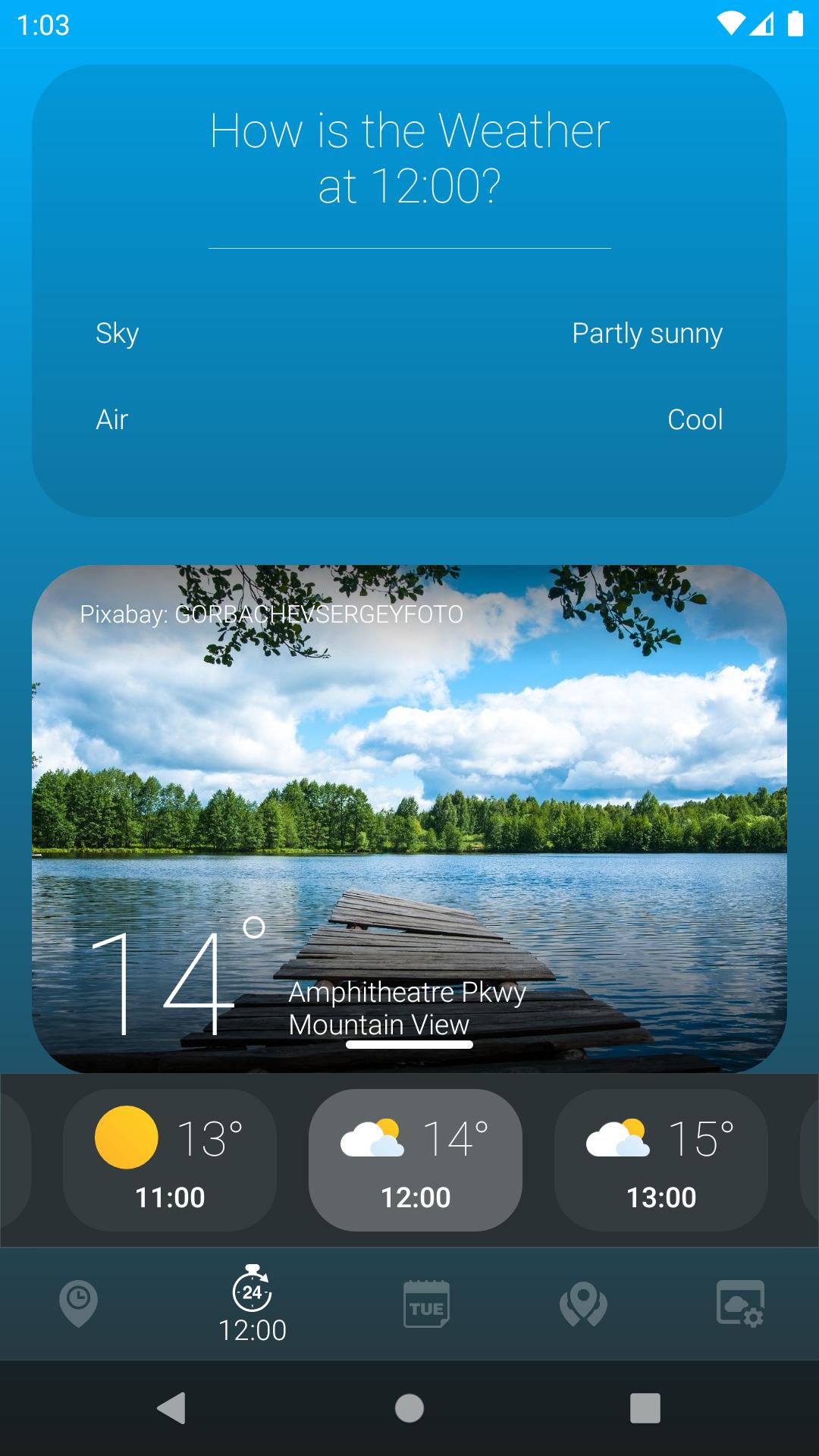Go back using the system back button
This screenshot has height=1456, width=819.
coord(171,1408)
